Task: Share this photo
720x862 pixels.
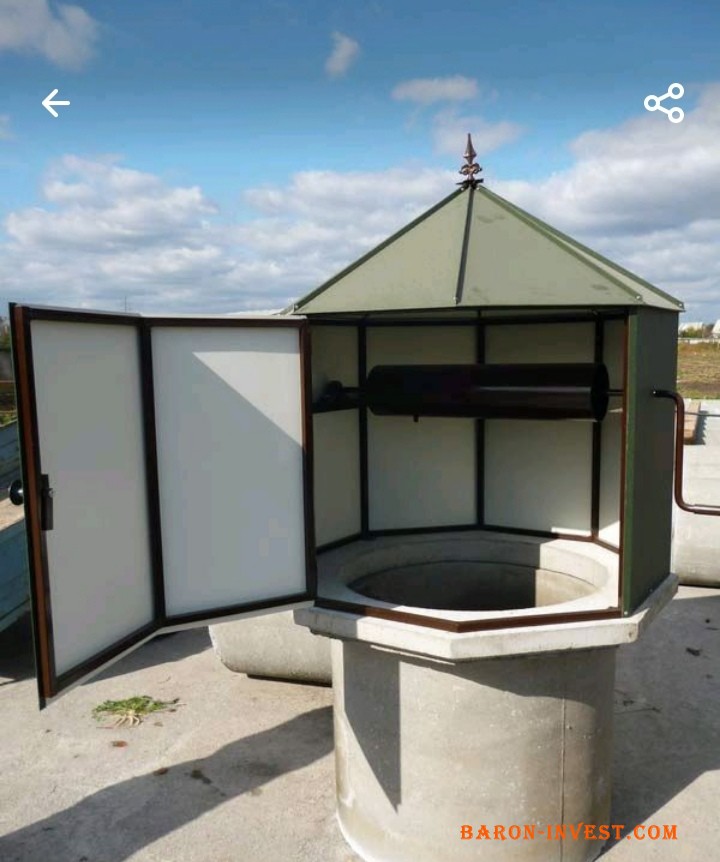Action: pyautogui.click(x=664, y=103)
